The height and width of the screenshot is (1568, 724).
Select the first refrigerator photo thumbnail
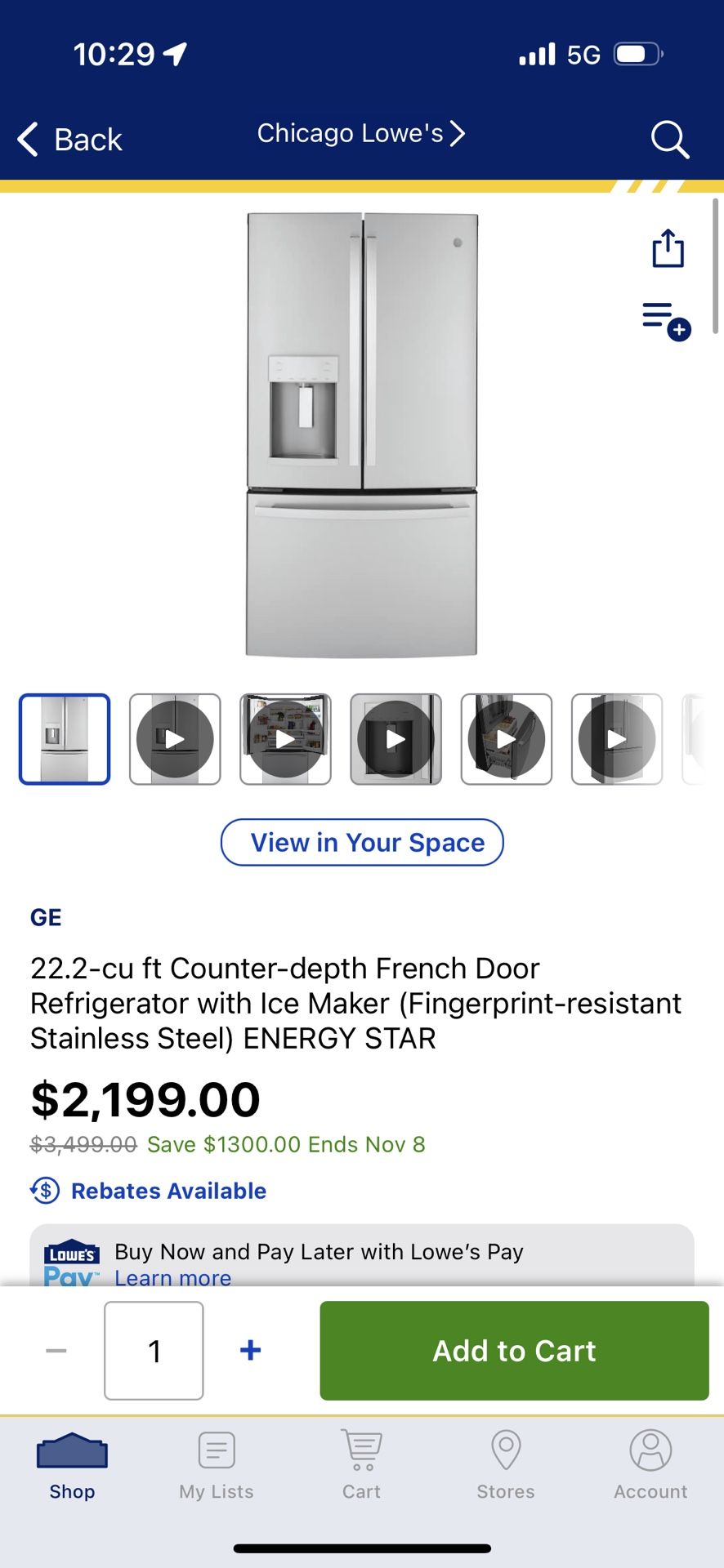[x=65, y=739]
